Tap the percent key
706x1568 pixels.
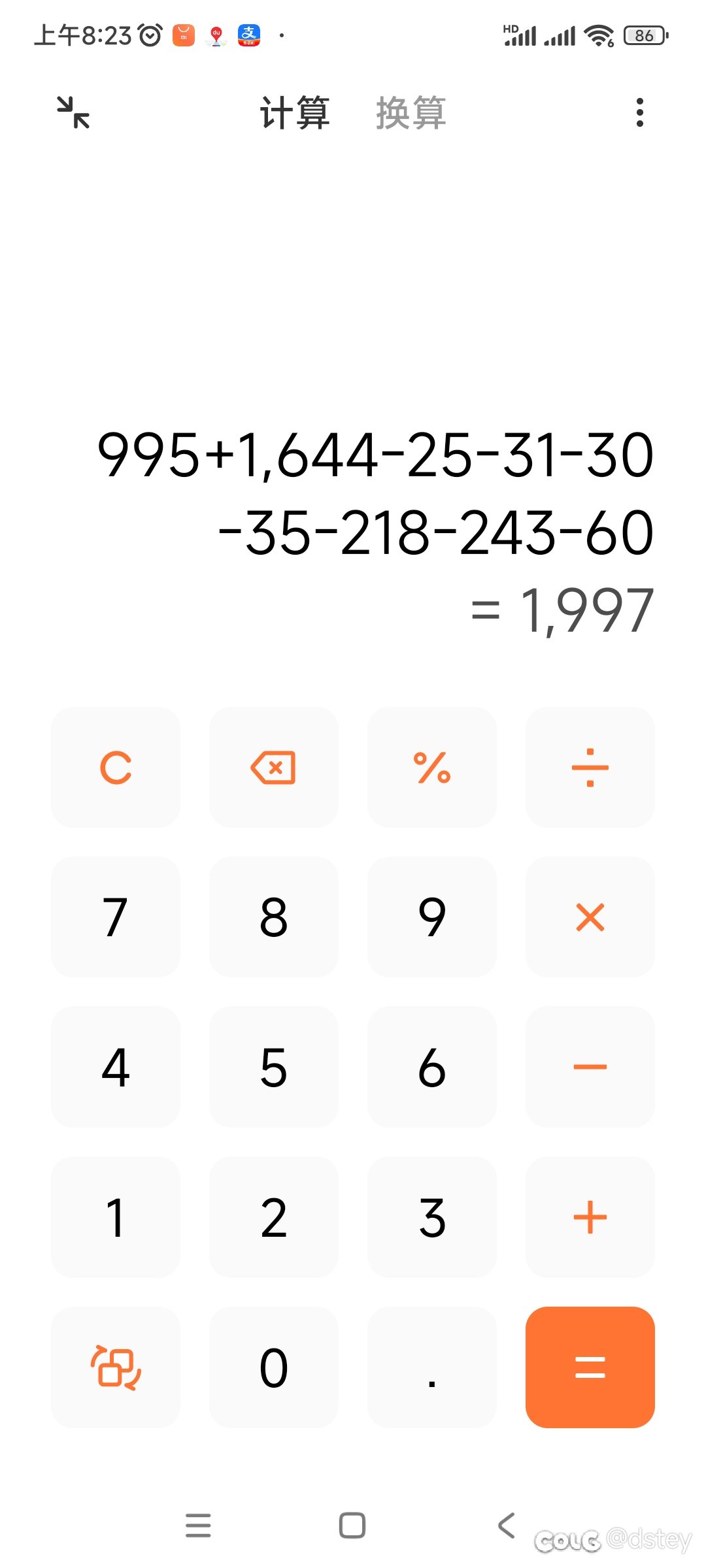[431, 767]
